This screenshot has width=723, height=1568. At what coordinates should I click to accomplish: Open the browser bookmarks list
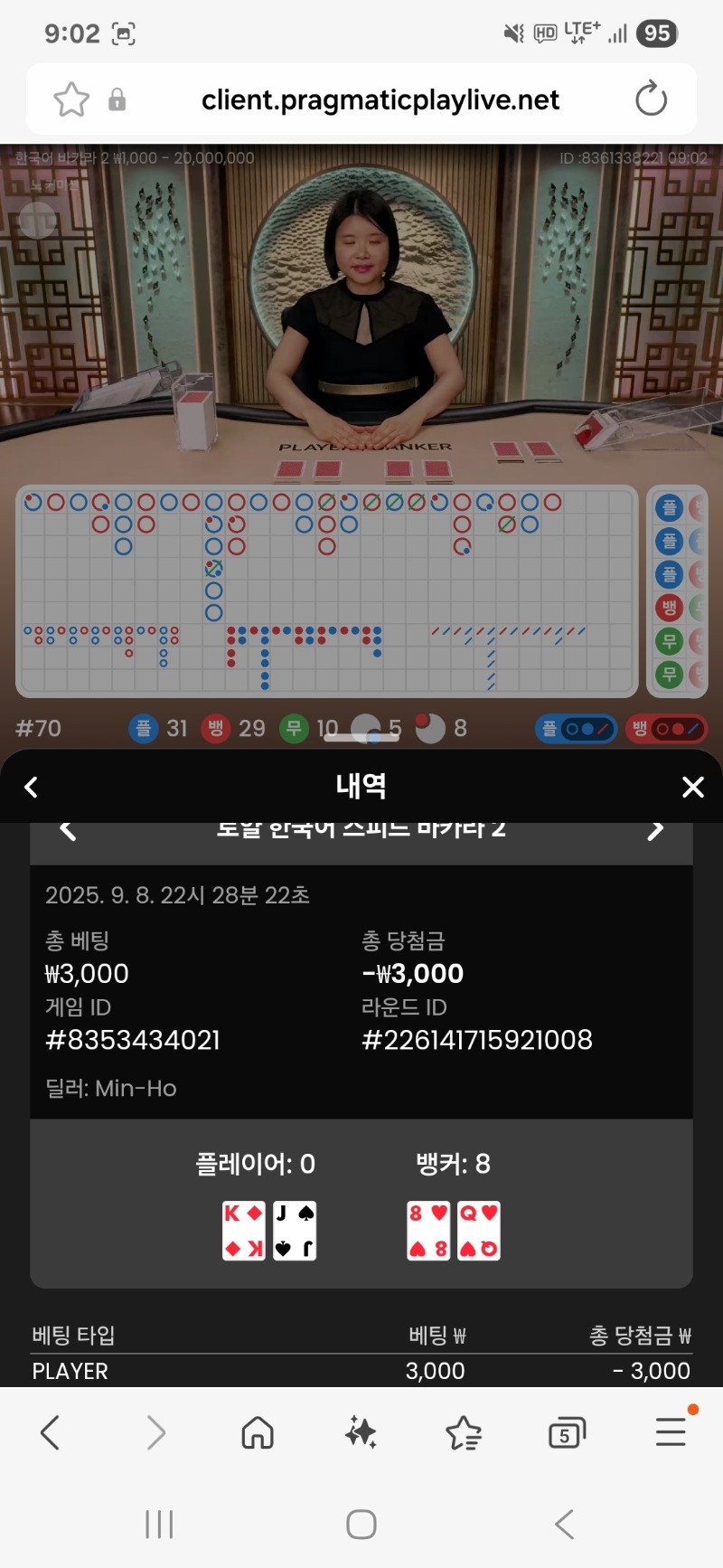pos(464,1432)
